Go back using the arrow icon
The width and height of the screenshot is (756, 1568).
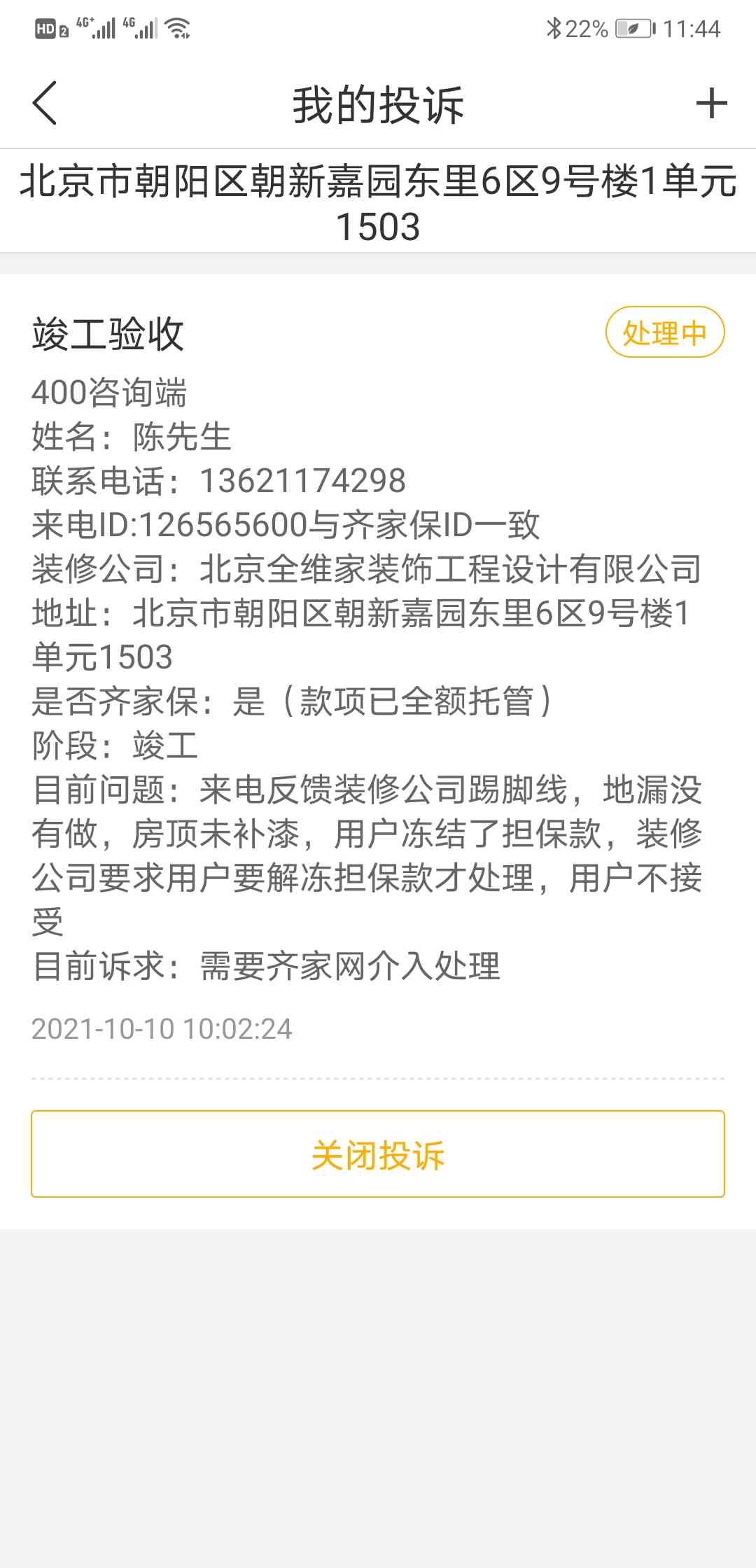point(45,104)
